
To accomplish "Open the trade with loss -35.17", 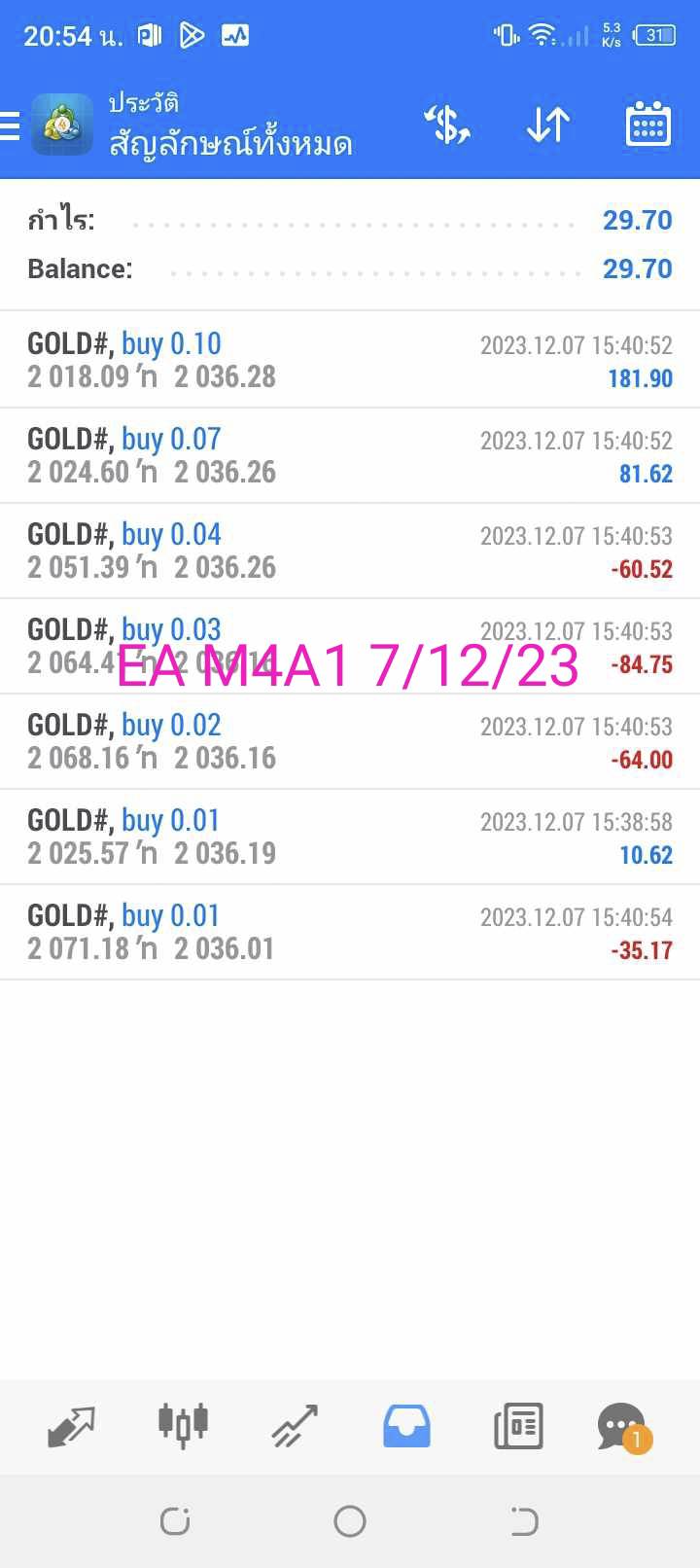I will [x=350, y=932].
